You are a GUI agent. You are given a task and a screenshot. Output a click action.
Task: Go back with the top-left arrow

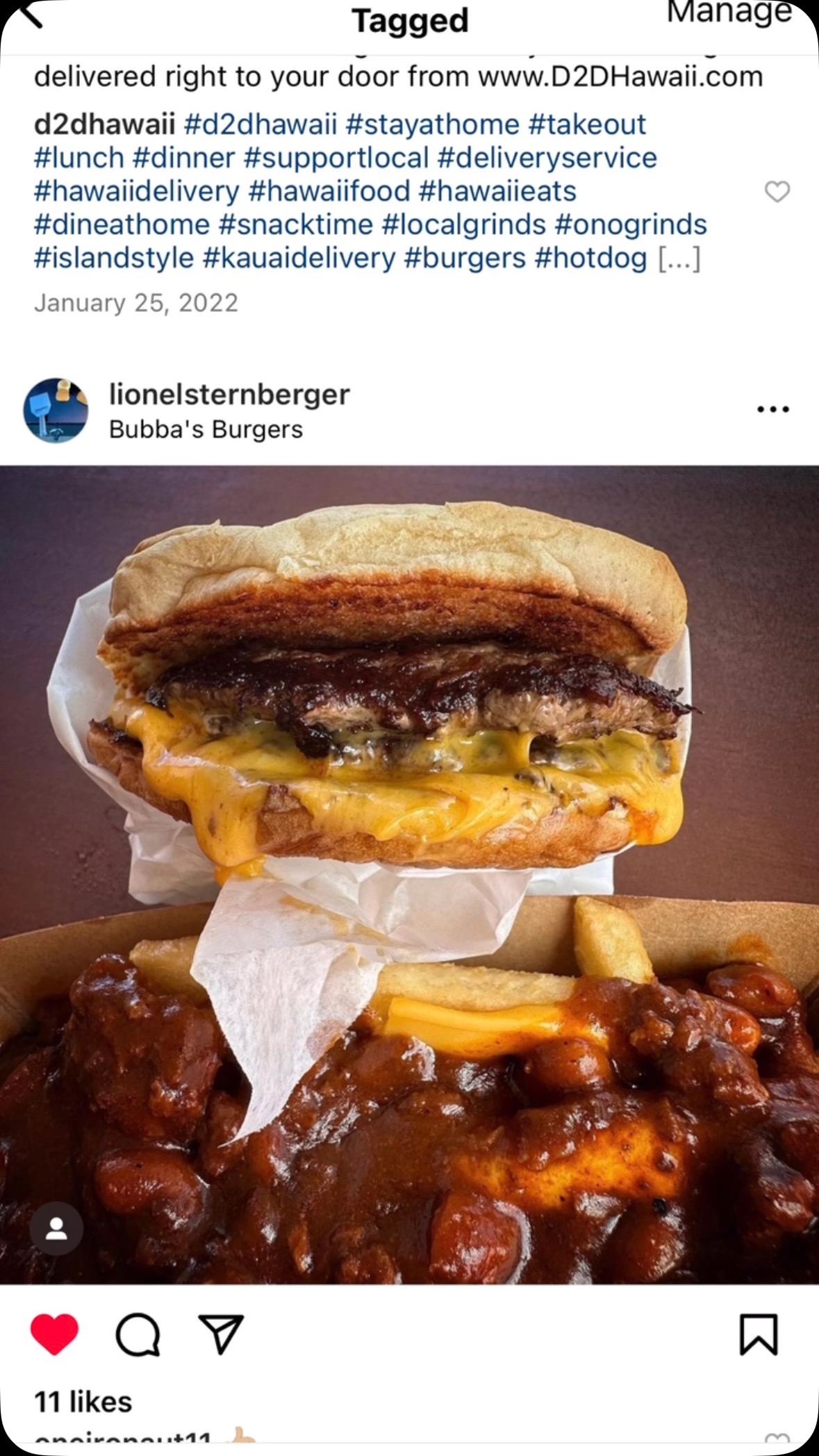31,14
